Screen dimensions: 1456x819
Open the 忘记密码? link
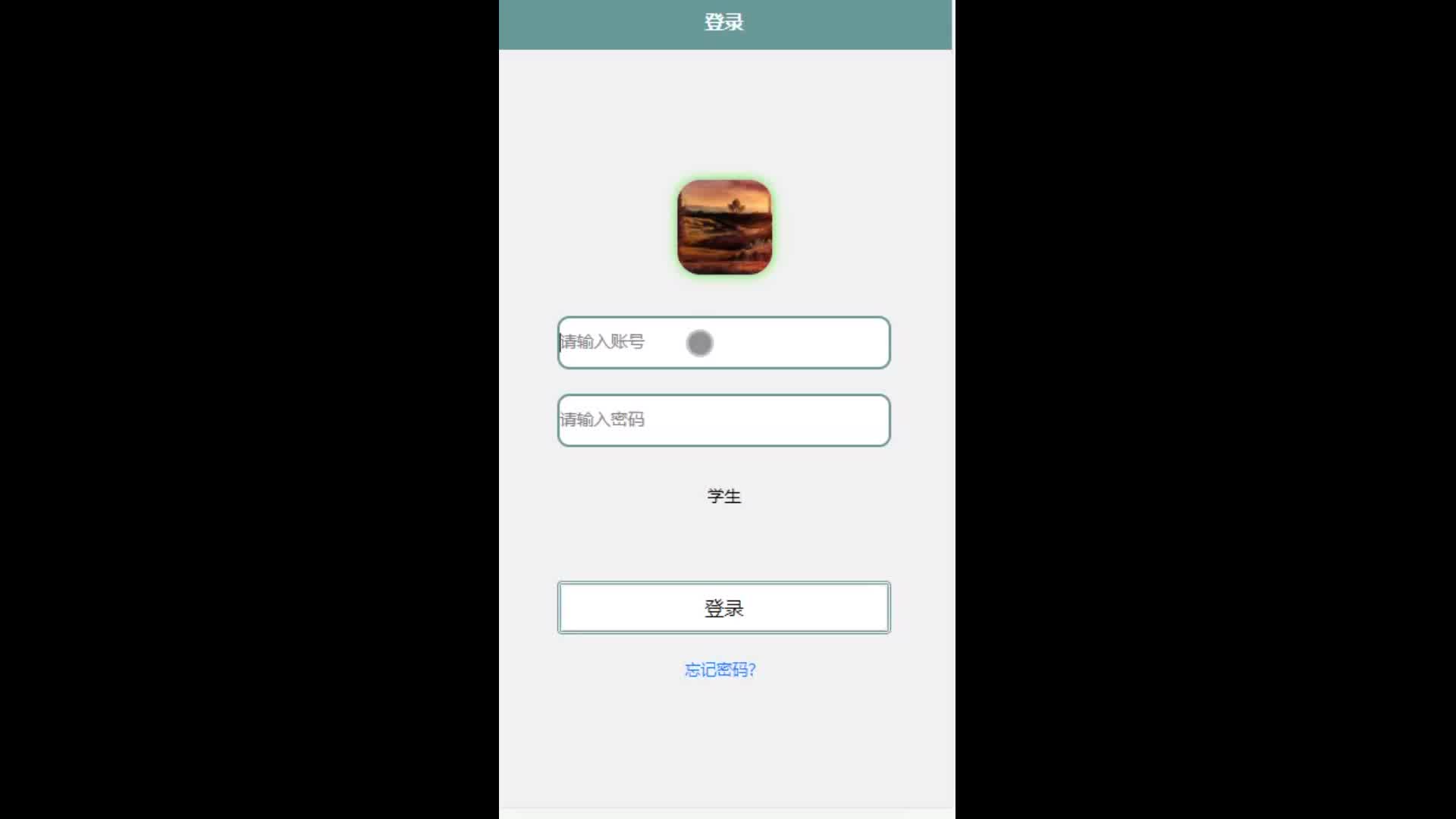(x=720, y=670)
